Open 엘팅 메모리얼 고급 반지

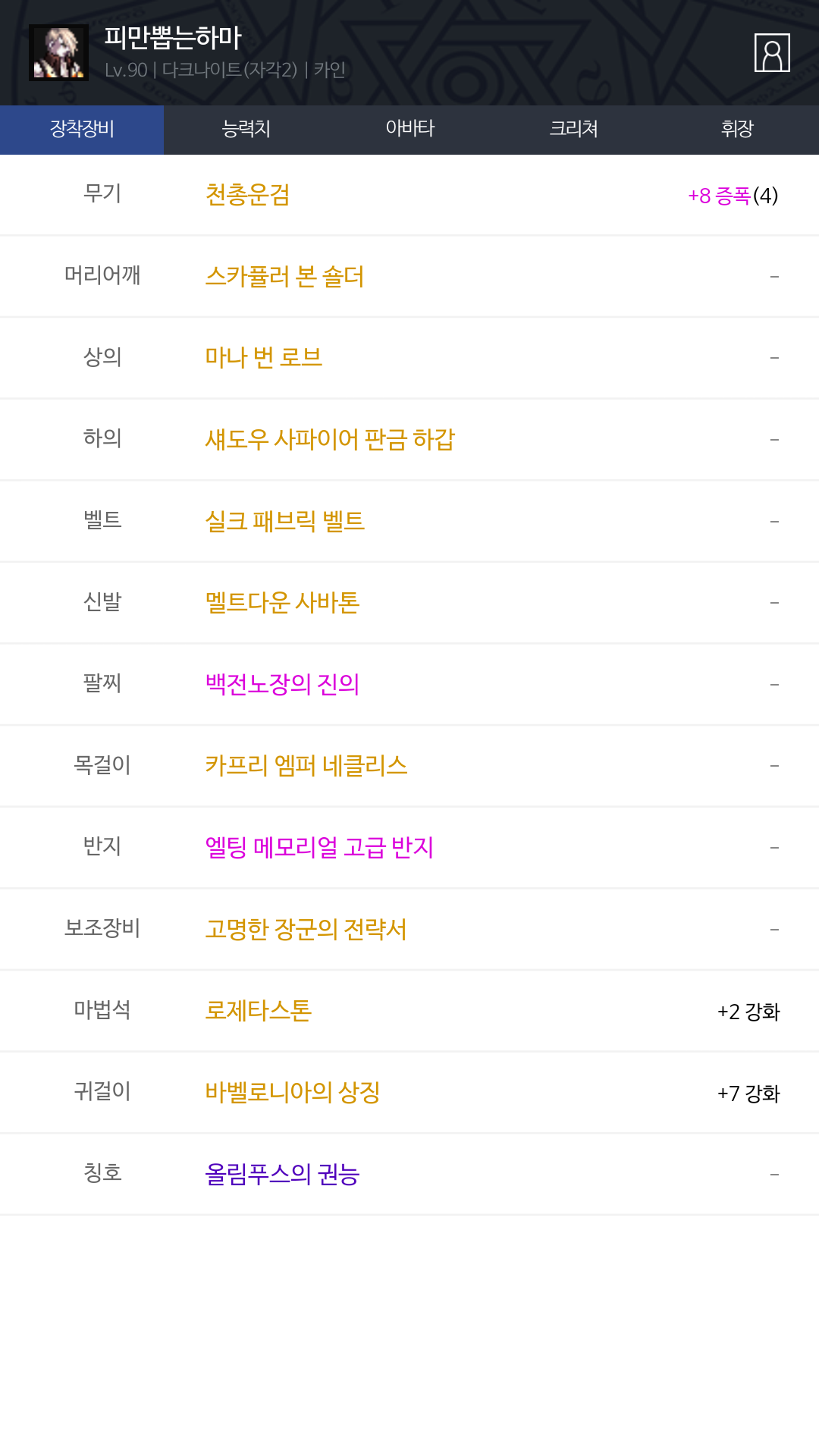click(x=319, y=847)
